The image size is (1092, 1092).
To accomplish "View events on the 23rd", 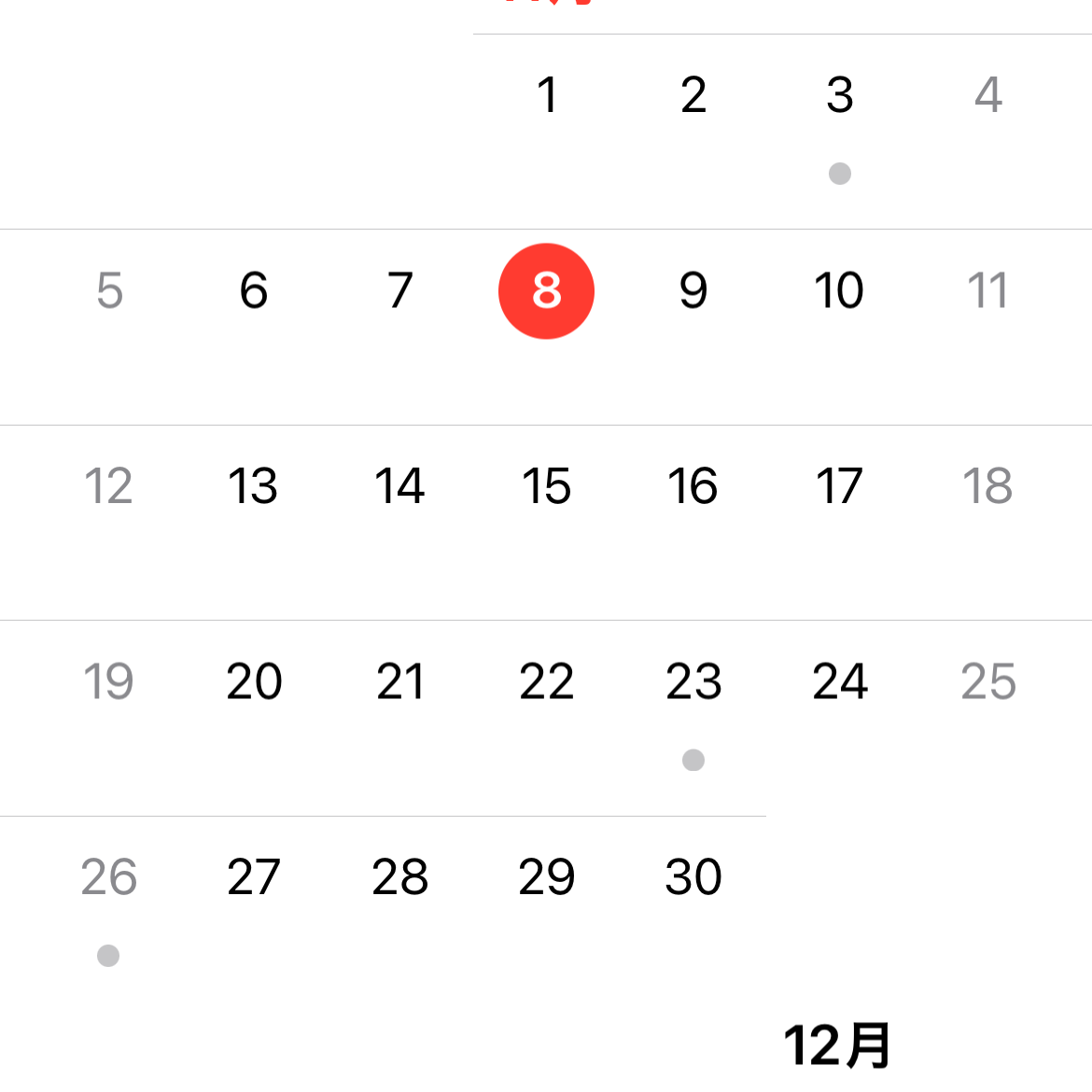I will pos(693,681).
